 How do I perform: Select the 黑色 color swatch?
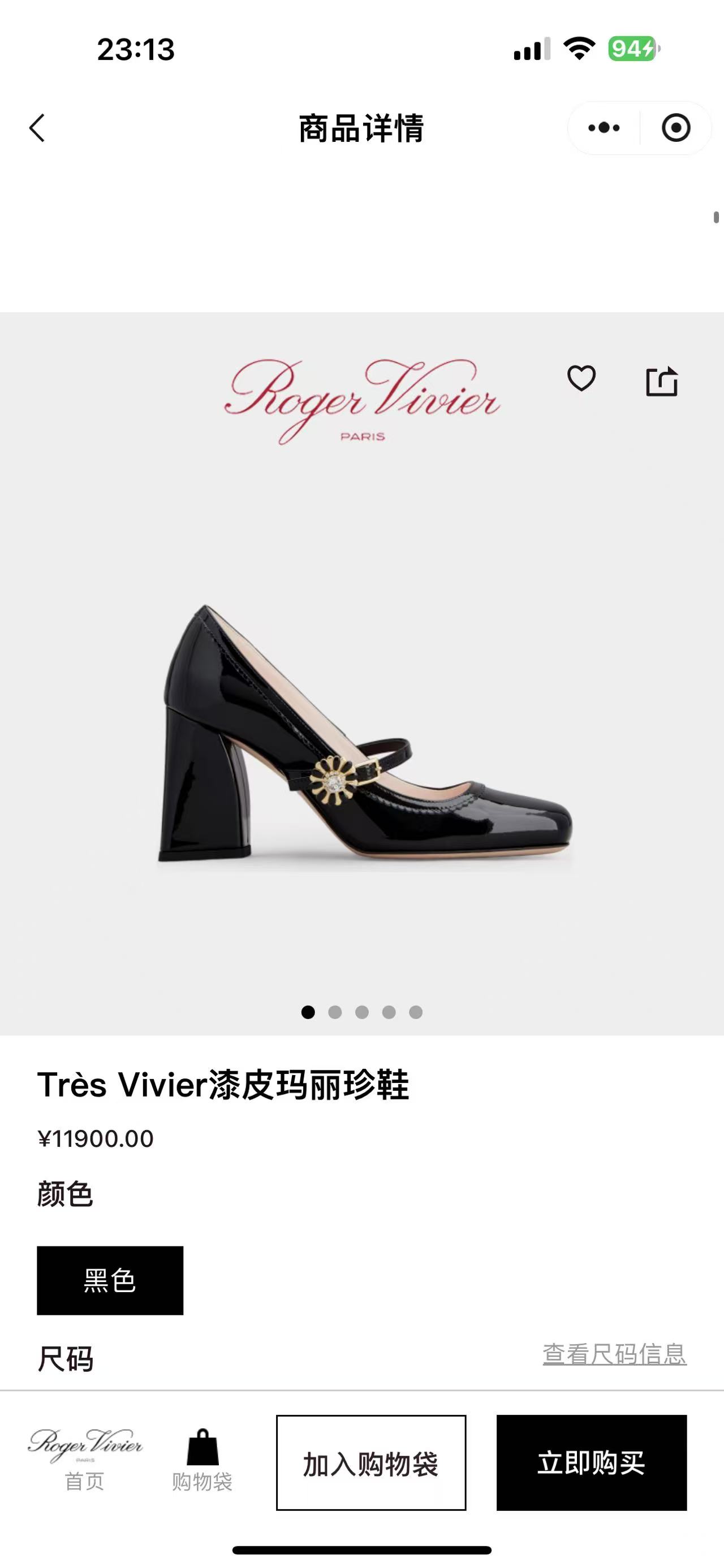[110, 1282]
